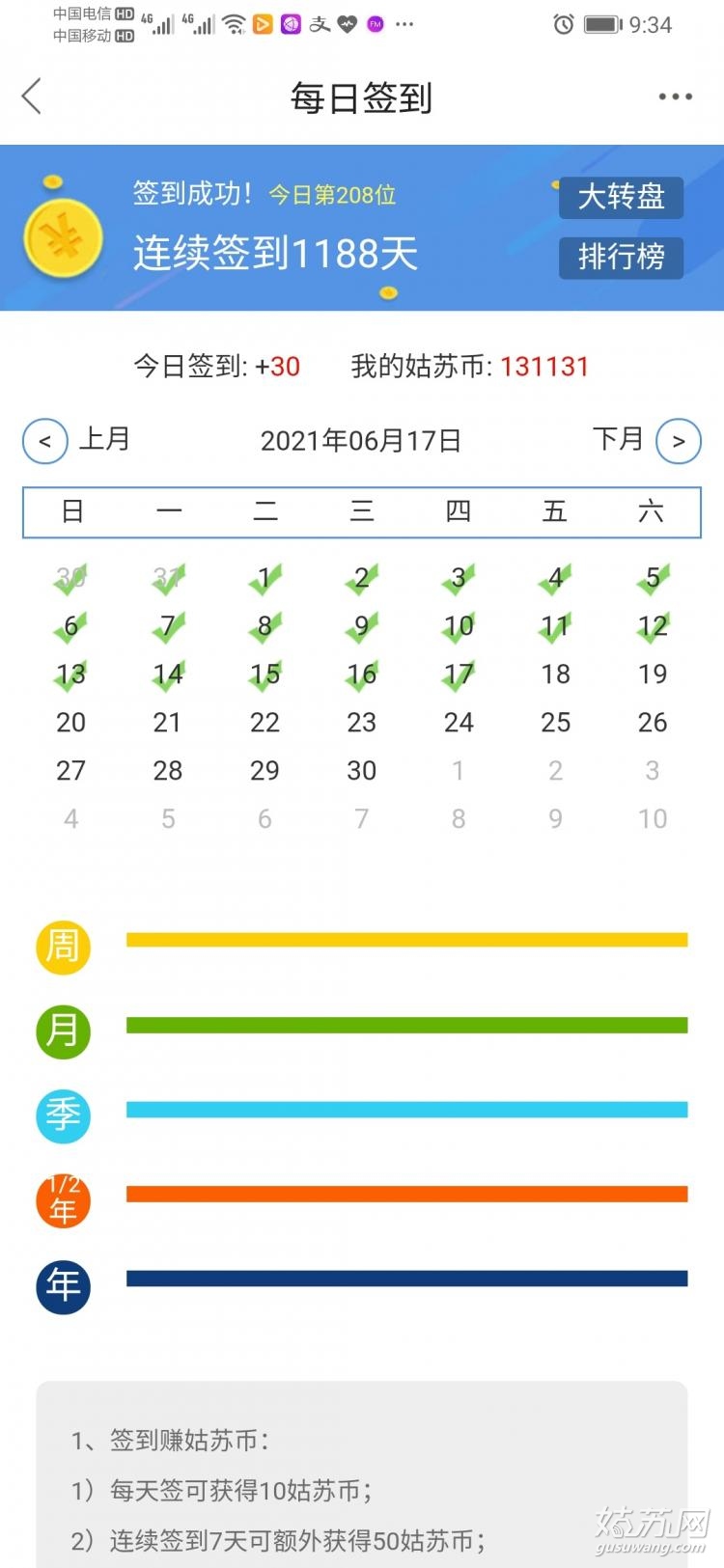Image resolution: width=724 pixels, height=1568 pixels.
Task: Open the 大转盘 lucky wheel
Action: (x=621, y=197)
